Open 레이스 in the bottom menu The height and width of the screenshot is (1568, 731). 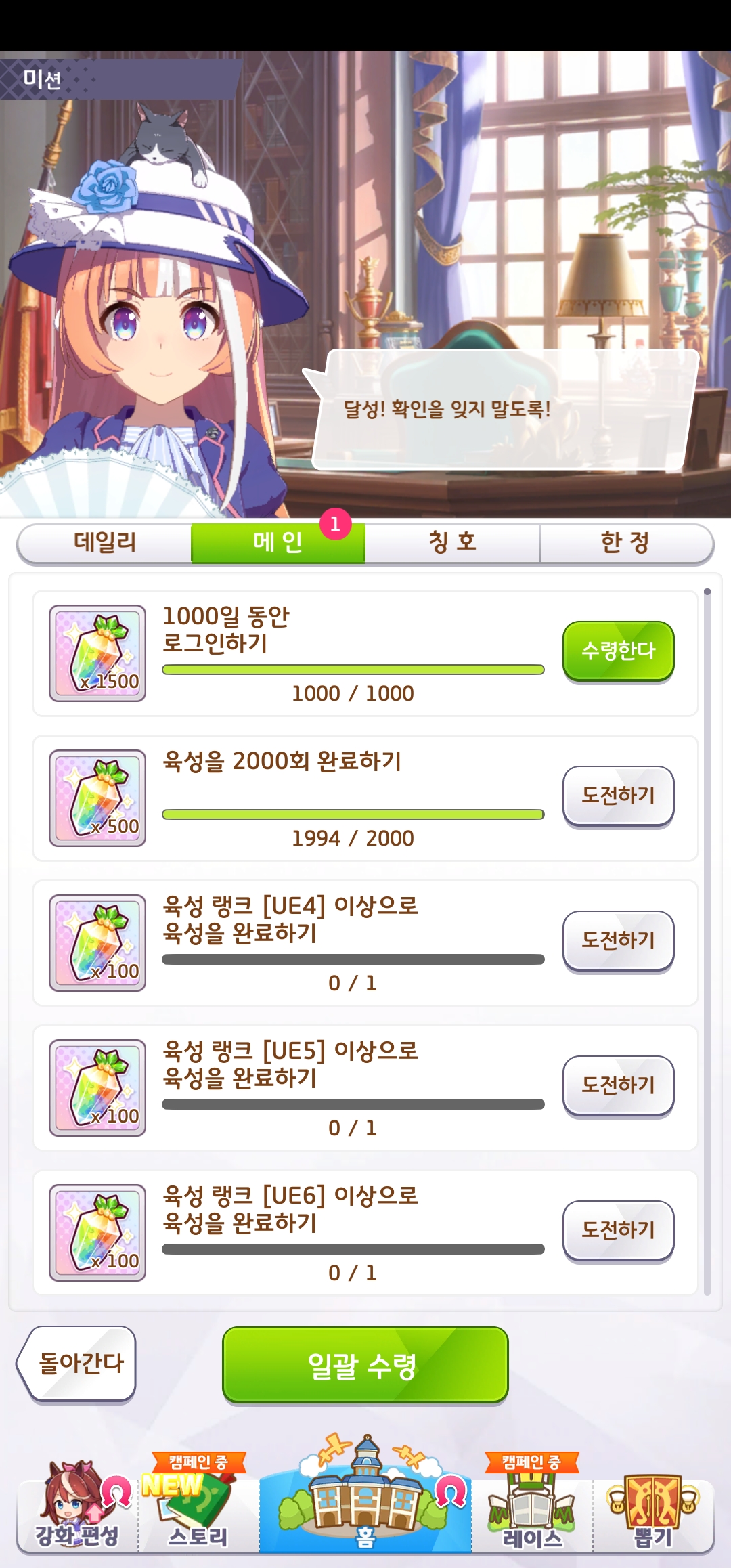(532, 1510)
